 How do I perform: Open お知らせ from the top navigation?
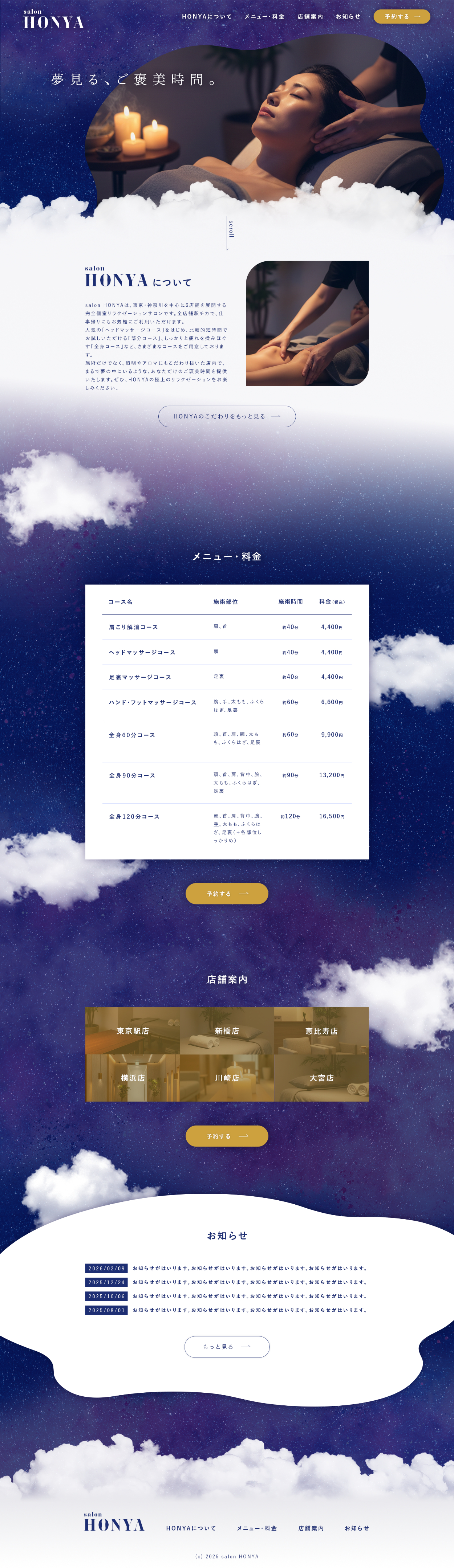[348, 16]
